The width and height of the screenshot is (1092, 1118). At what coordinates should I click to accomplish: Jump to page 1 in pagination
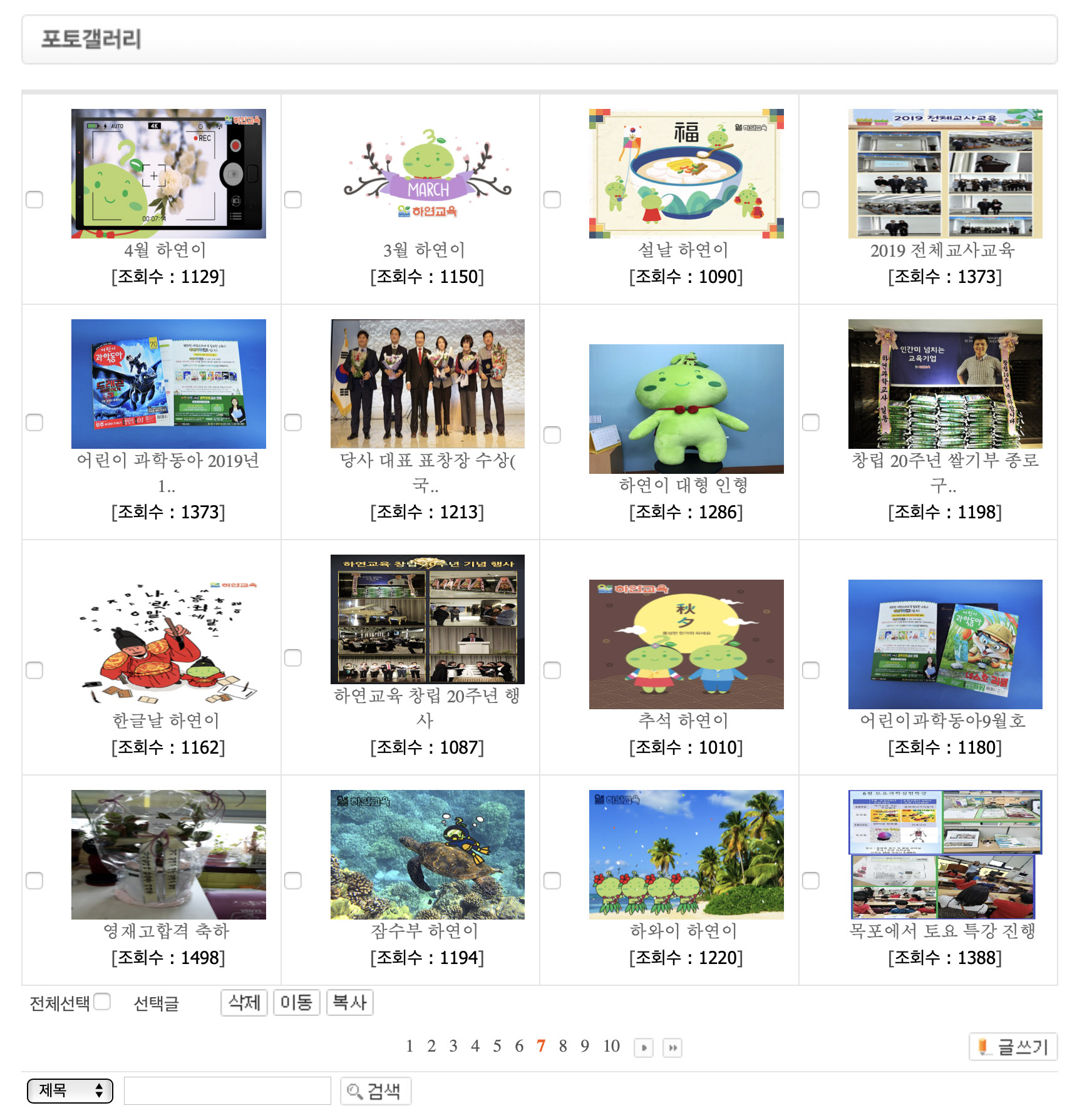(x=409, y=1046)
